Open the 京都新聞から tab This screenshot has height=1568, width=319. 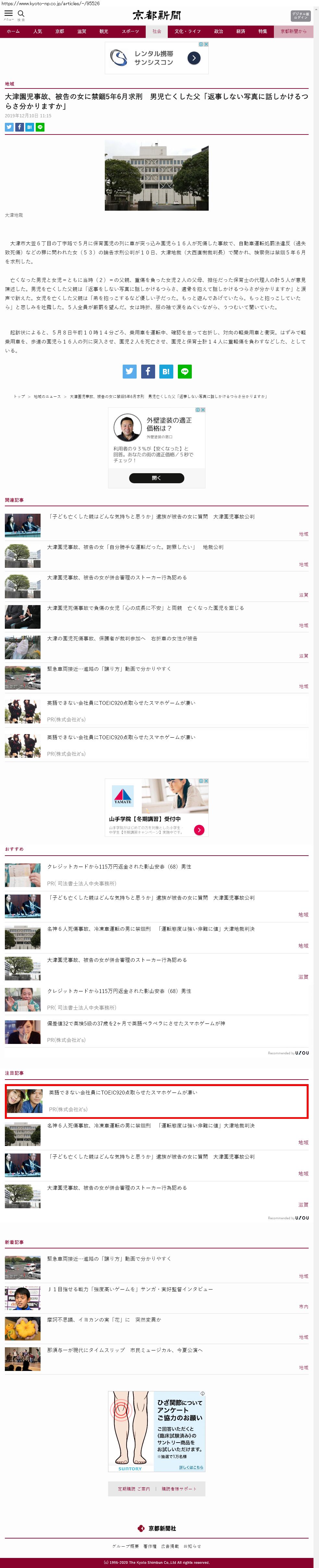pyautogui.click(x=293, y=32)
